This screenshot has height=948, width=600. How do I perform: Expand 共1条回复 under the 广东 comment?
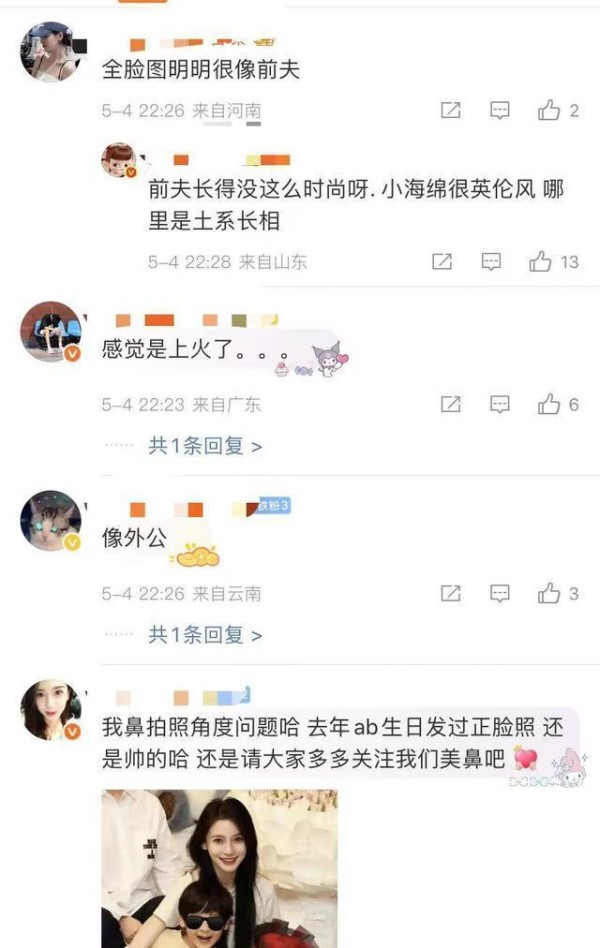click(204, 446)
